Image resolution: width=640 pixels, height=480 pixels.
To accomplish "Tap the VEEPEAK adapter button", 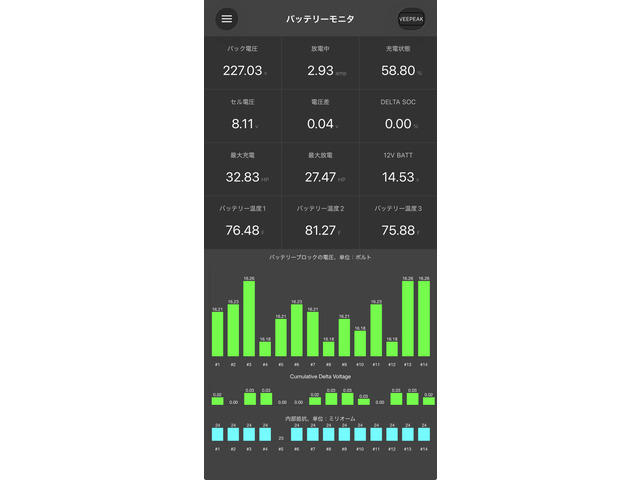I will click(x=410, y=18).
